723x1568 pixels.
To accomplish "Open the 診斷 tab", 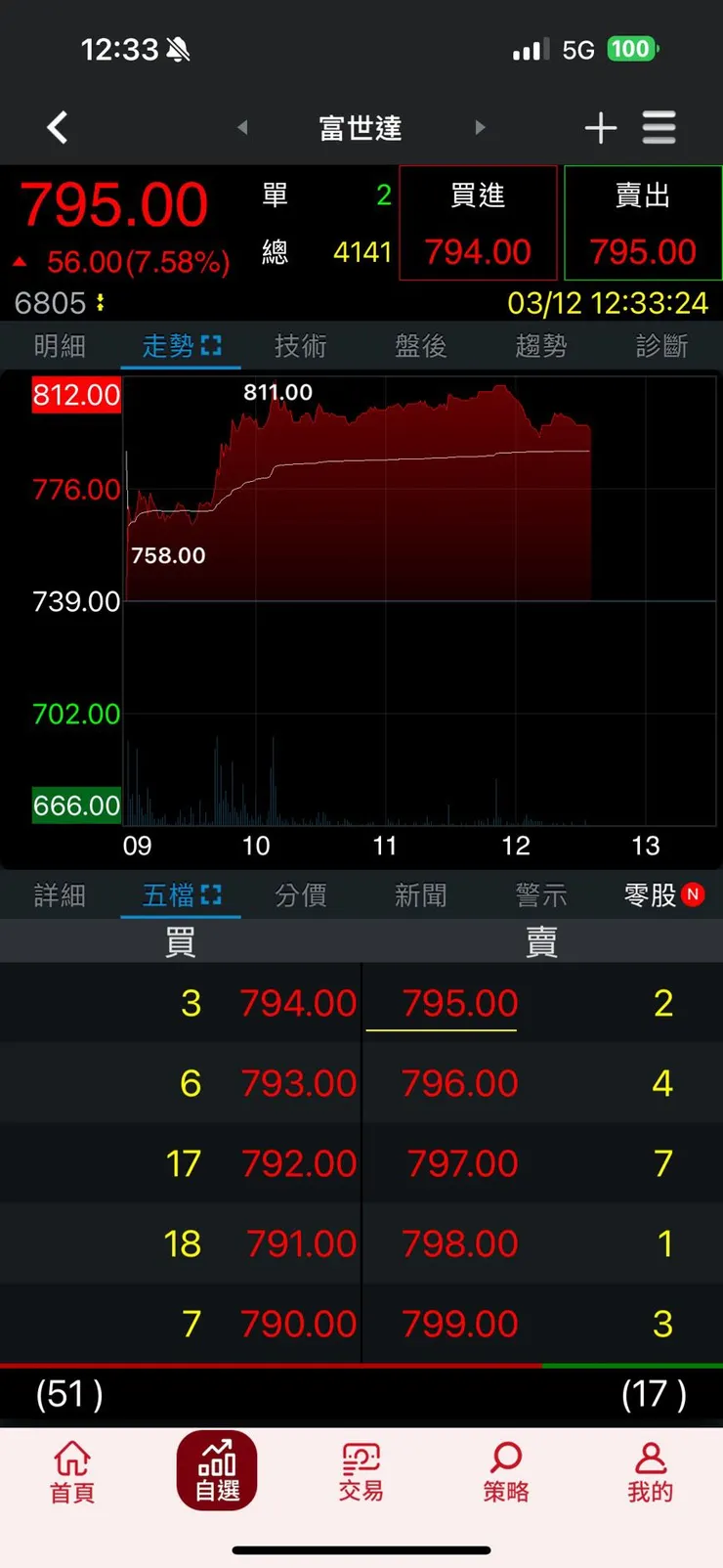I will pos(662,346).
